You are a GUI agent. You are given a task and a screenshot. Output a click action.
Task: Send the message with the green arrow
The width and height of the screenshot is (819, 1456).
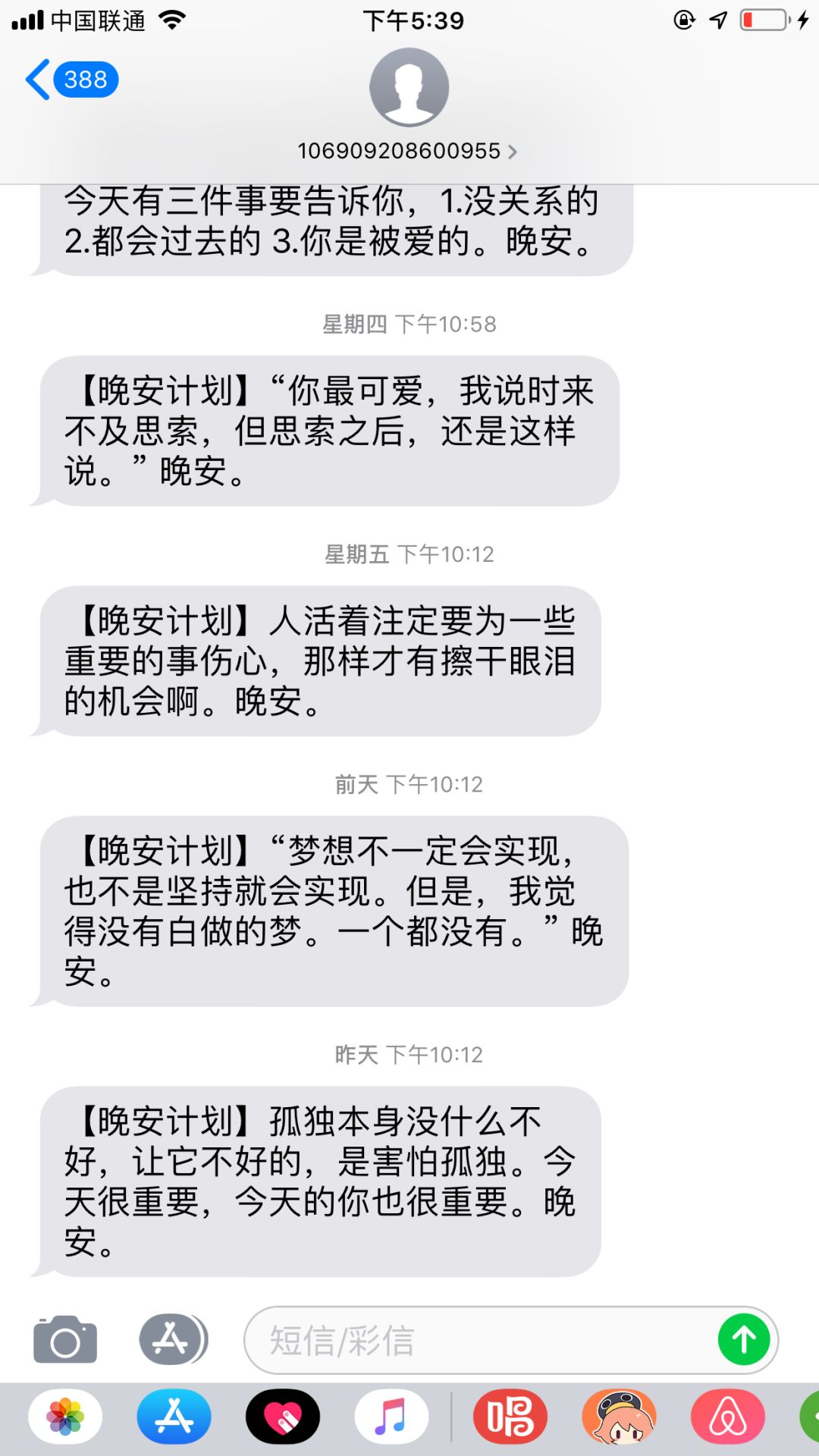tap(743, 1340)
